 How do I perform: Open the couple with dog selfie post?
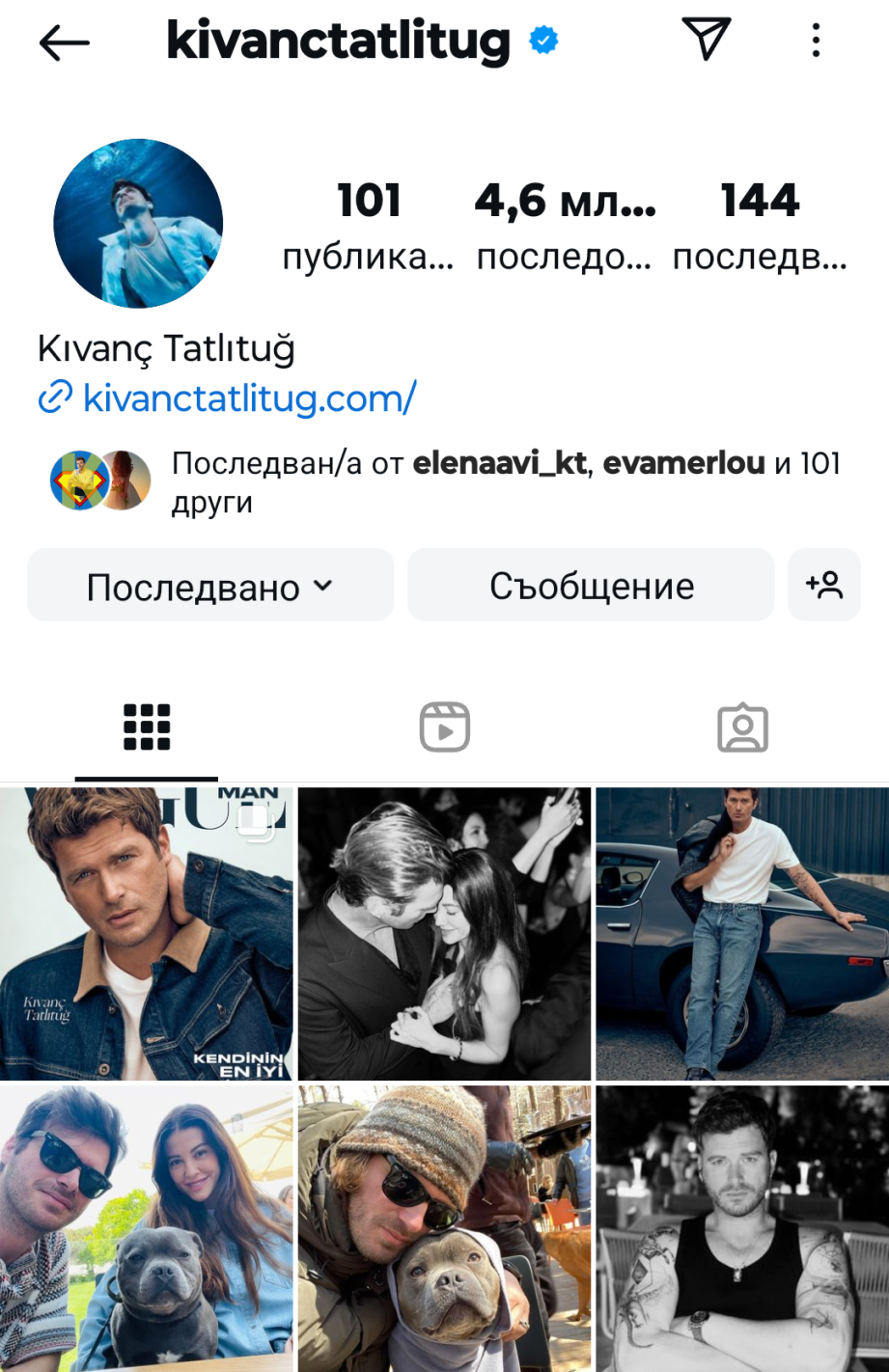point(146,1227)
